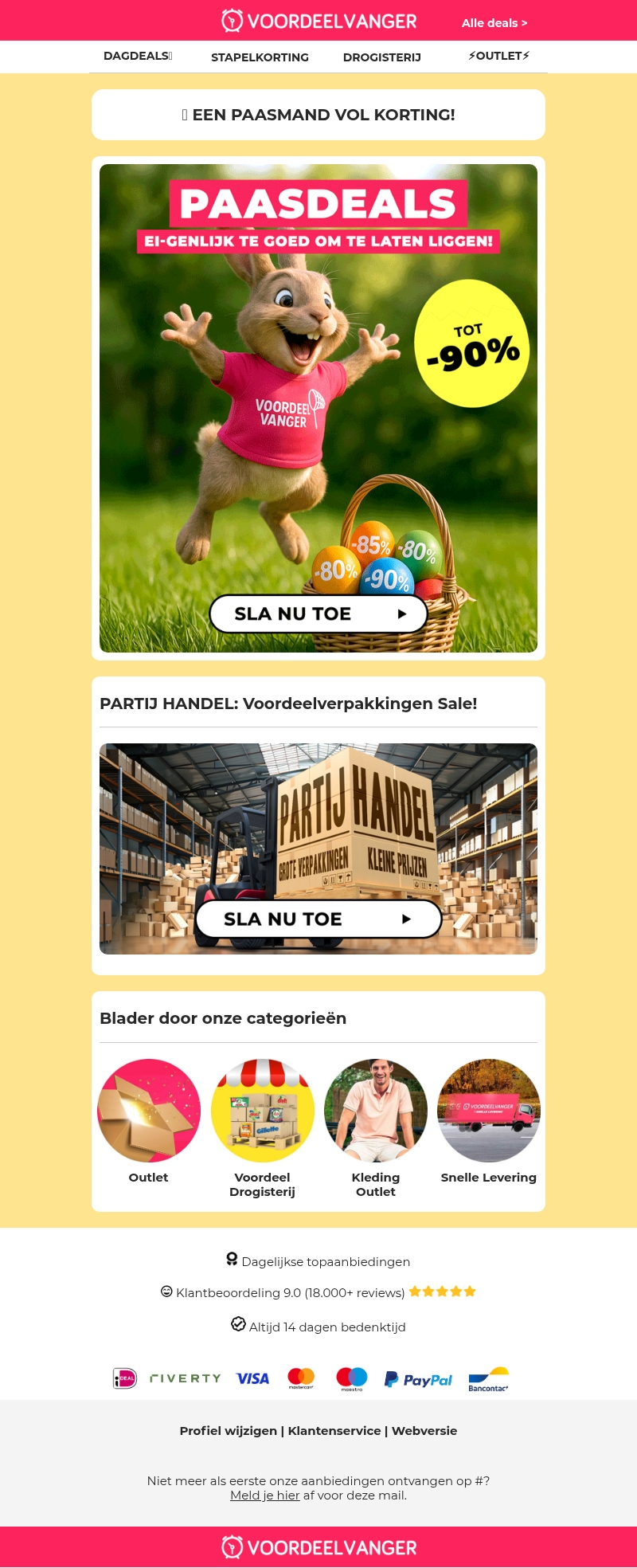
Task: Open the Profiel wijzigen link
Action: [228, 1430]
